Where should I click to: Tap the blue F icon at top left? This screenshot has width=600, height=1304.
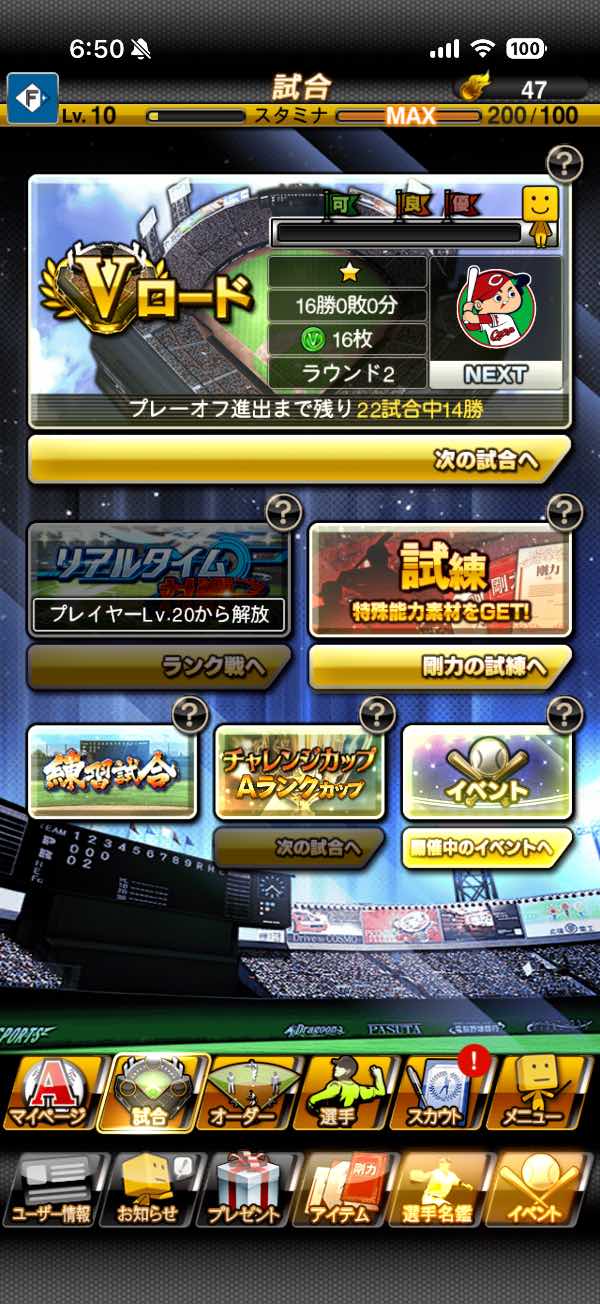33,98
